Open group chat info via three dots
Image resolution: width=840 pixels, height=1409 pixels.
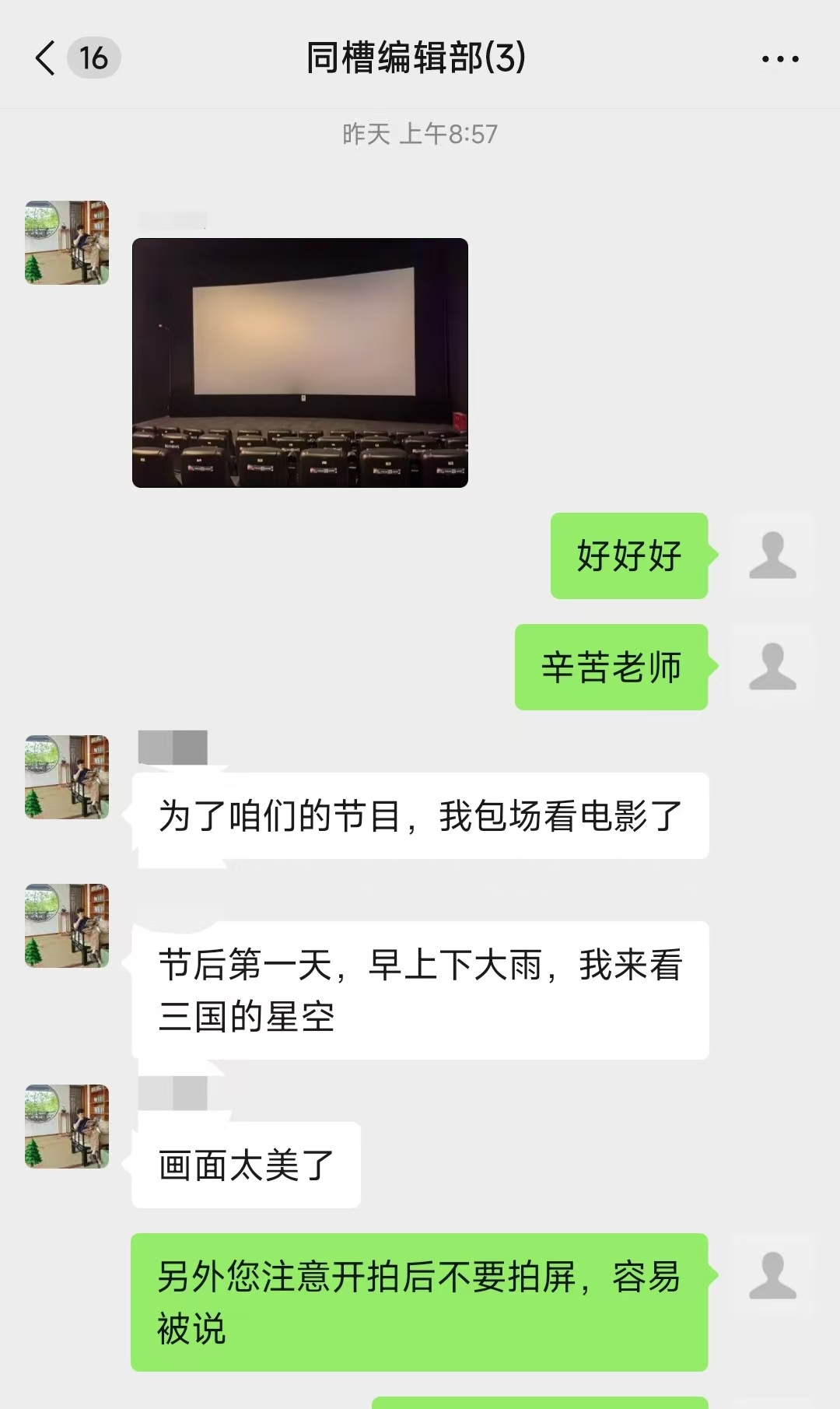coord(780,59)
